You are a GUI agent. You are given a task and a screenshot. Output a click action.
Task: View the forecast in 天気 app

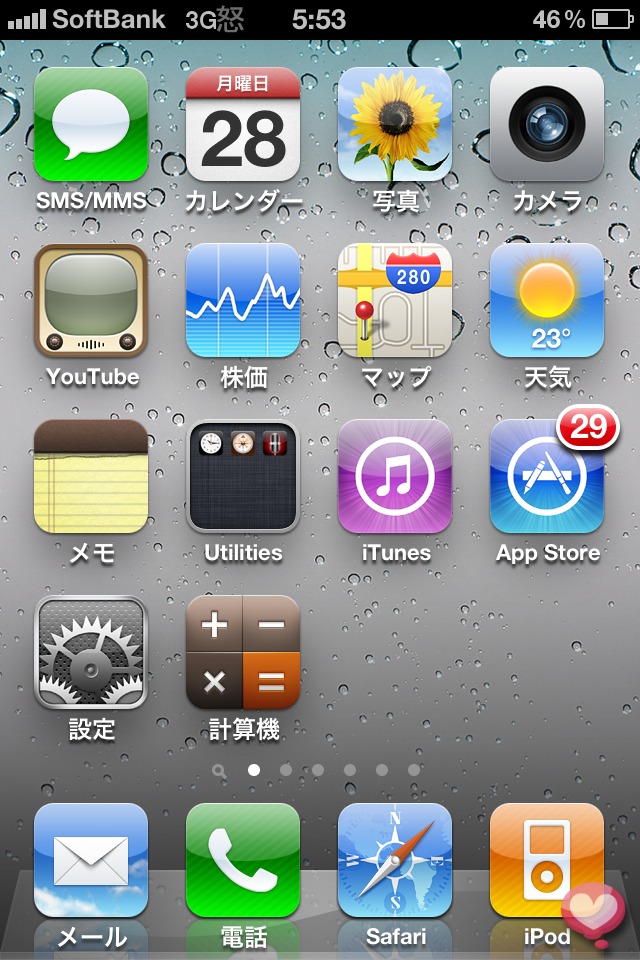pos(547,300)
